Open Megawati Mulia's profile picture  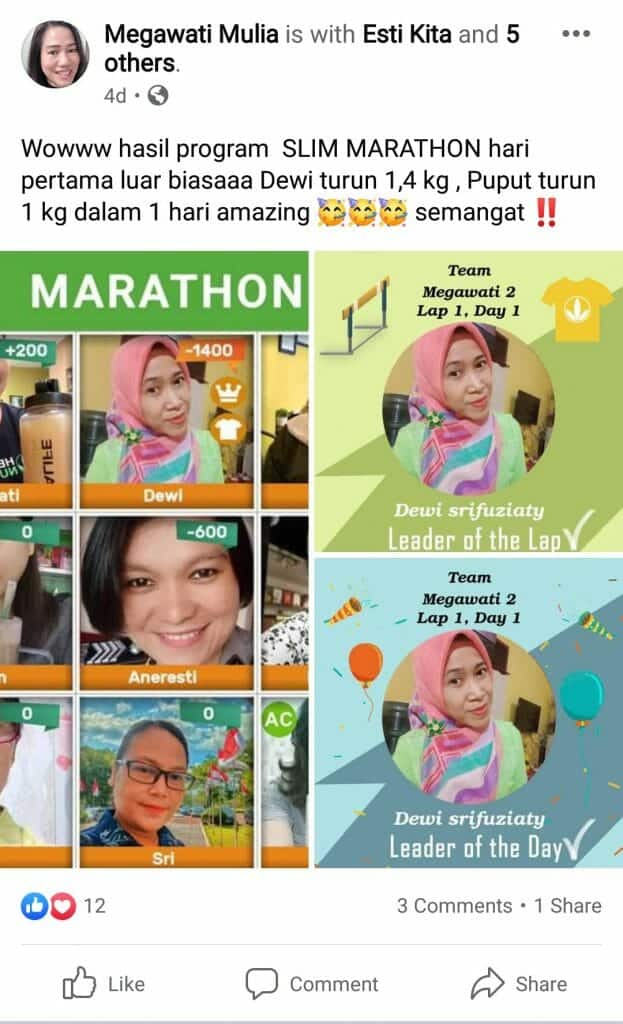pos(56,54)
